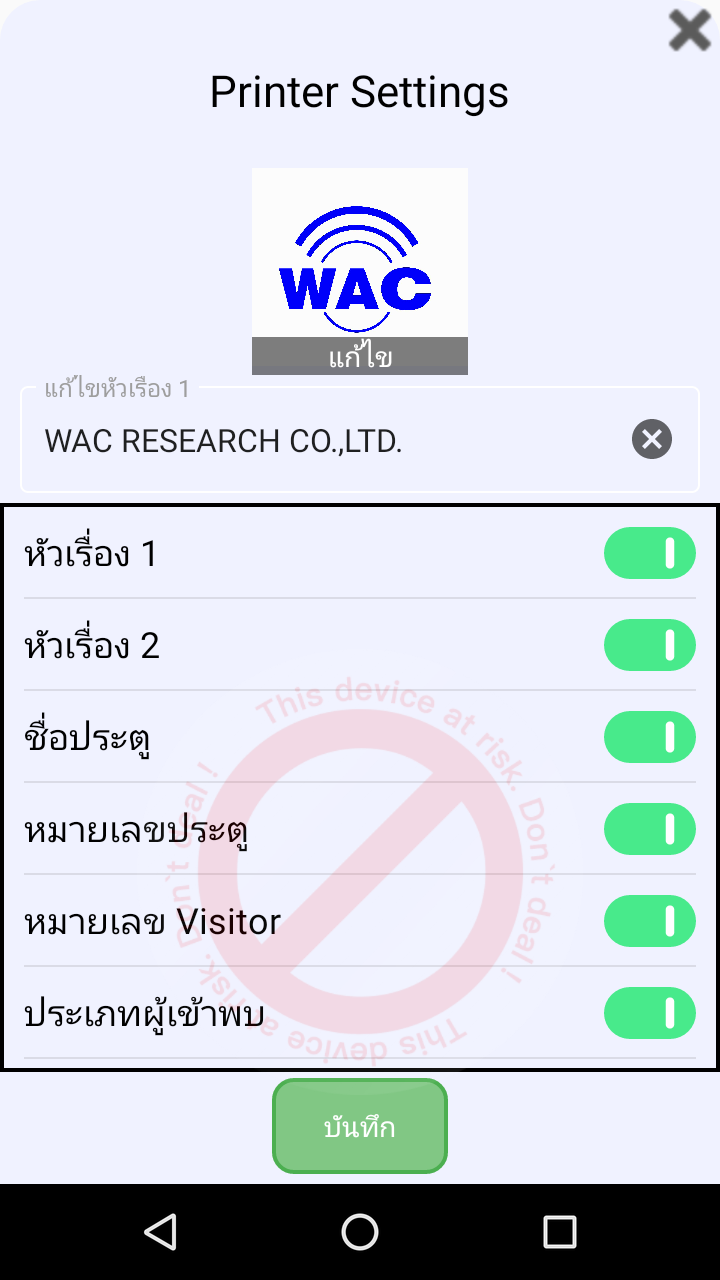Toggle off หัวเรื่อง 1
Screen dimensions: 720x1280
tap(650, 553)
